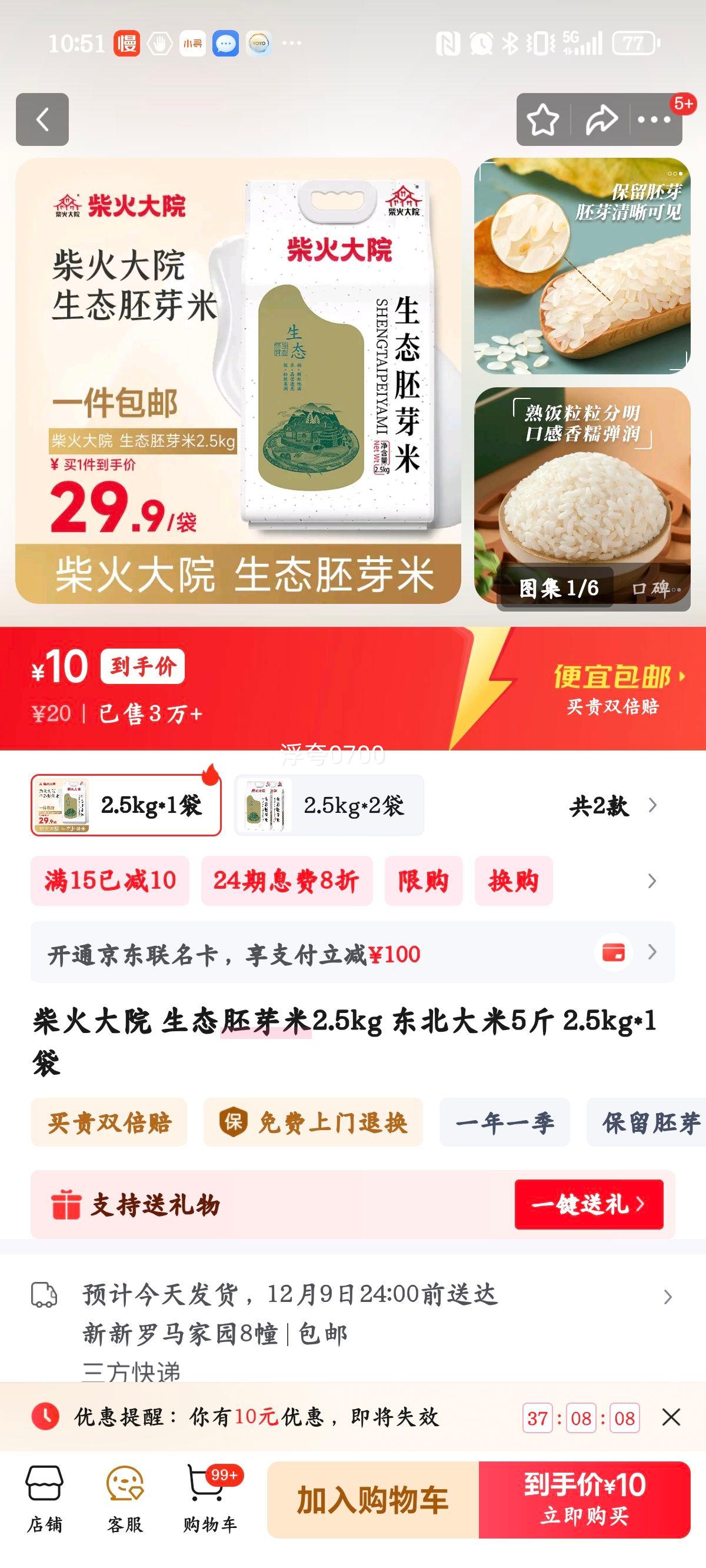The width and height of the screenshot is (706, 1568).
Task: Tap 加入购物车 to add to cart
Action: point(373,1497)
